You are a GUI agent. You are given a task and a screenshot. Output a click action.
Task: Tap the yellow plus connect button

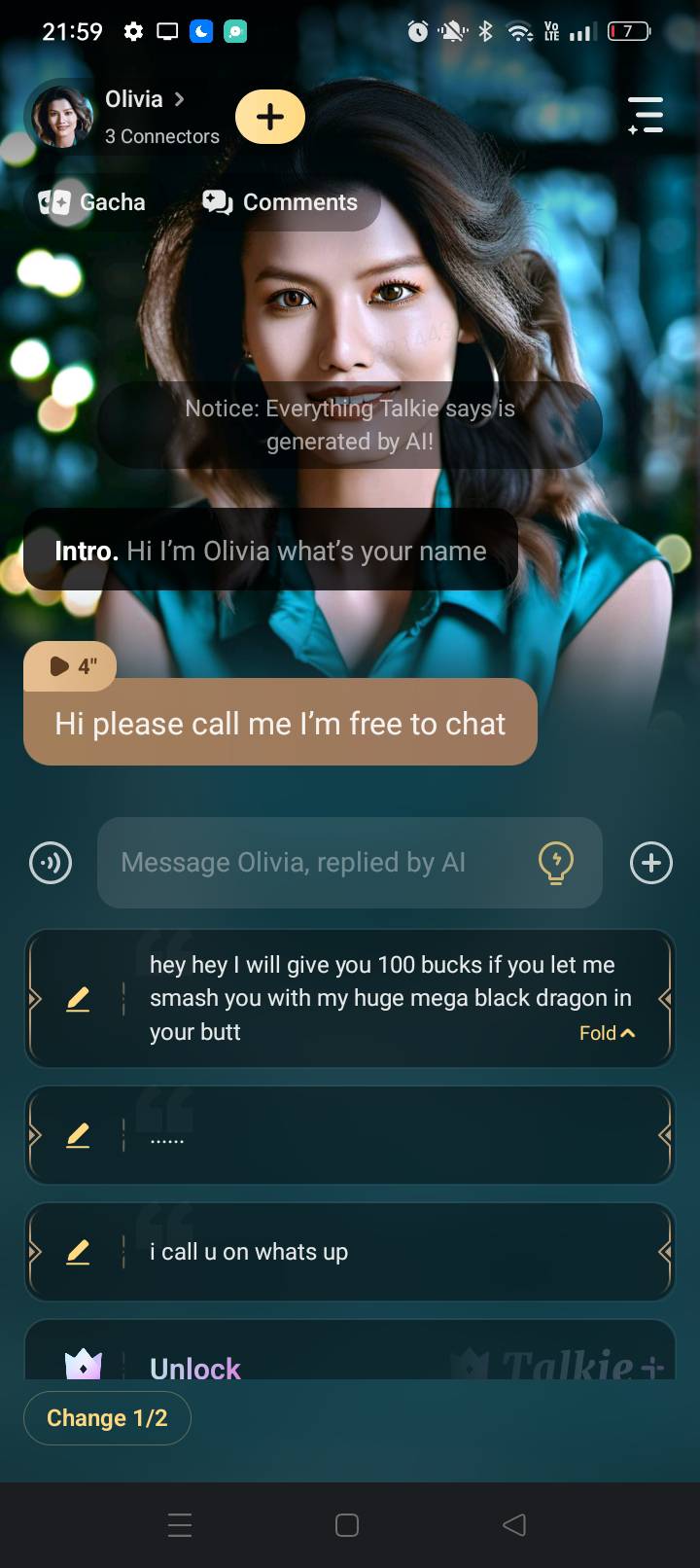pyautogui.click(x=270, y=117)
